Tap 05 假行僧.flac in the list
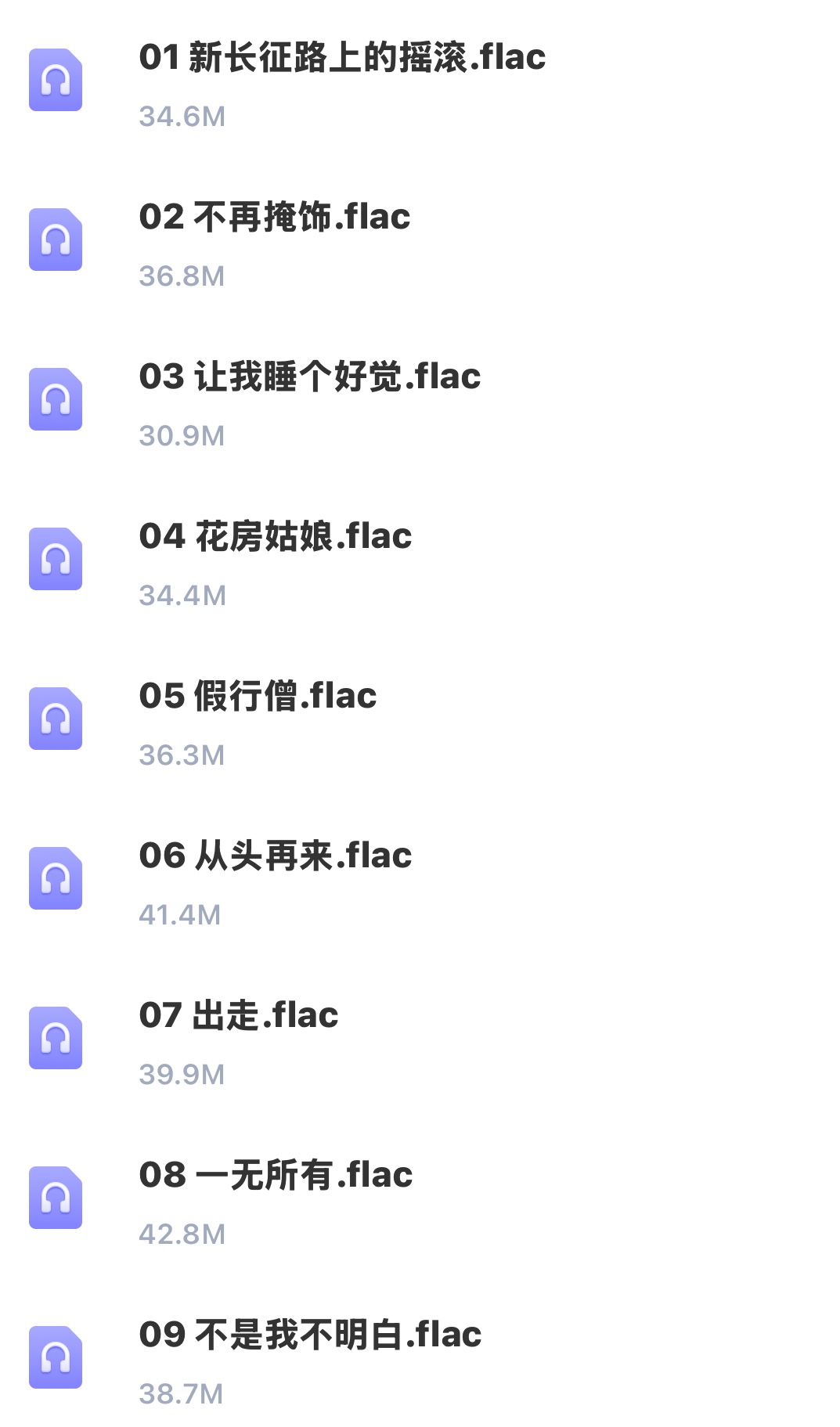The width and height of the screenshot is (840, 1427). [258, 697]
